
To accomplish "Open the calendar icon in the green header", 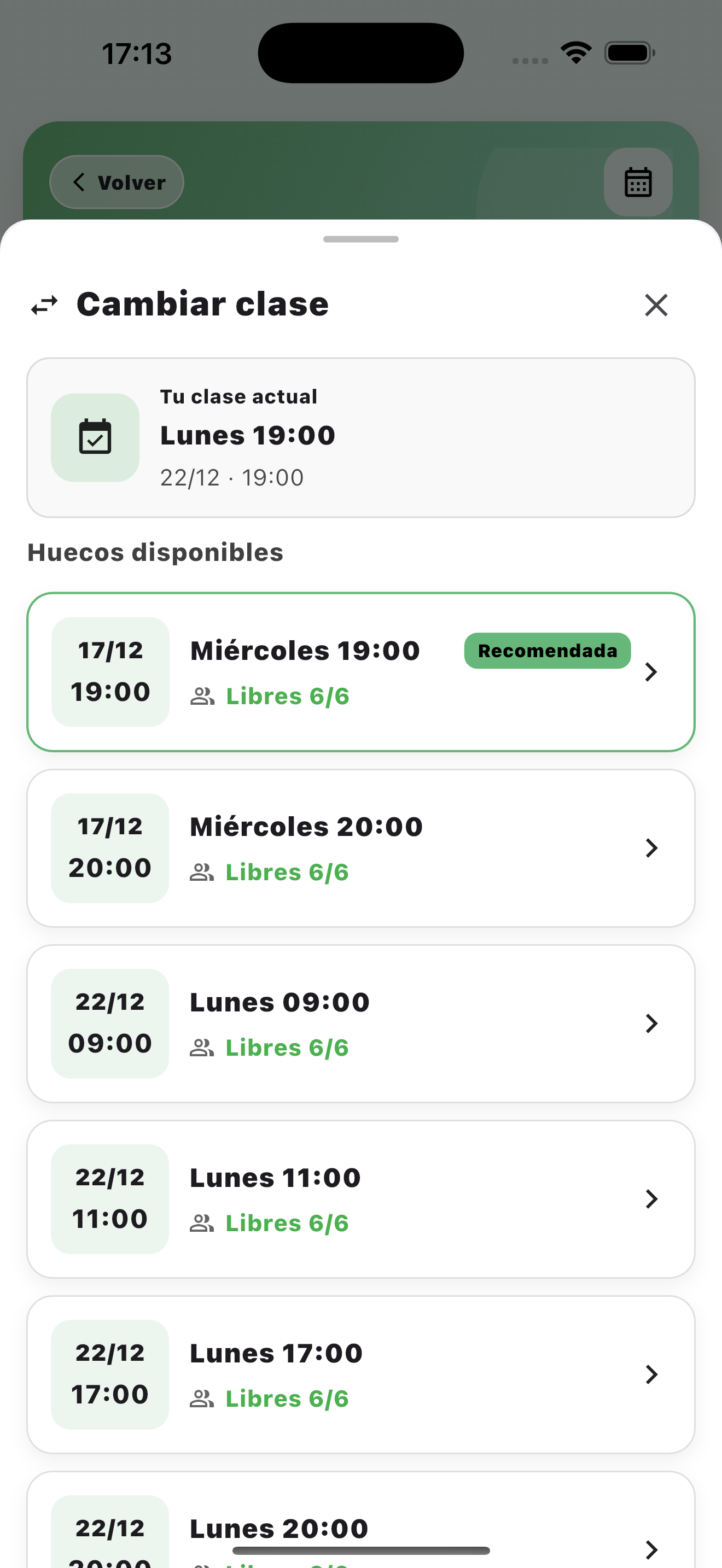I will coord(638,182).
